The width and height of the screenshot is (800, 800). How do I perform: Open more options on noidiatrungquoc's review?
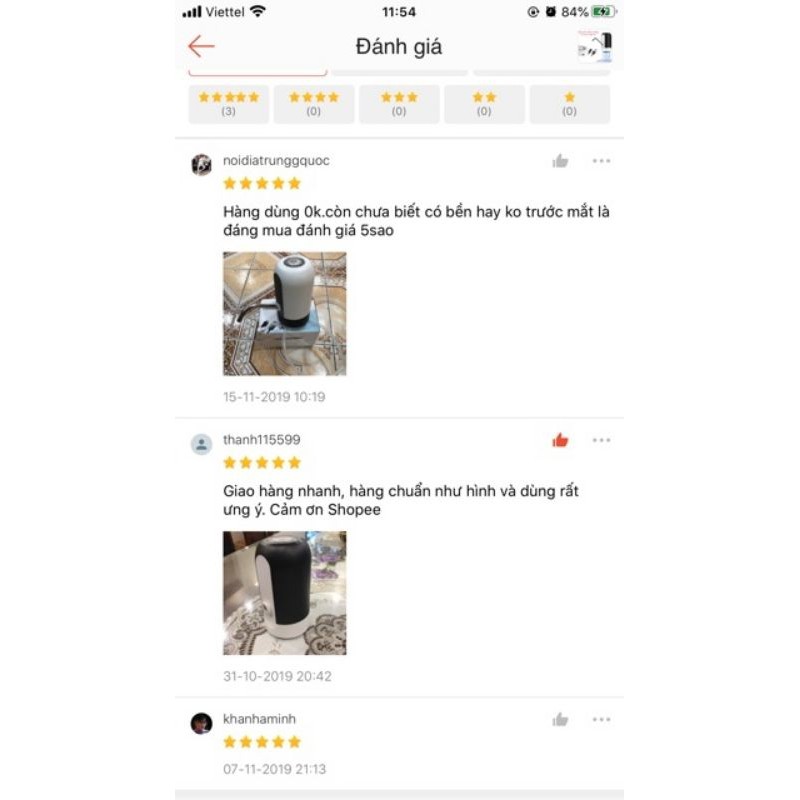coord(601,161)
